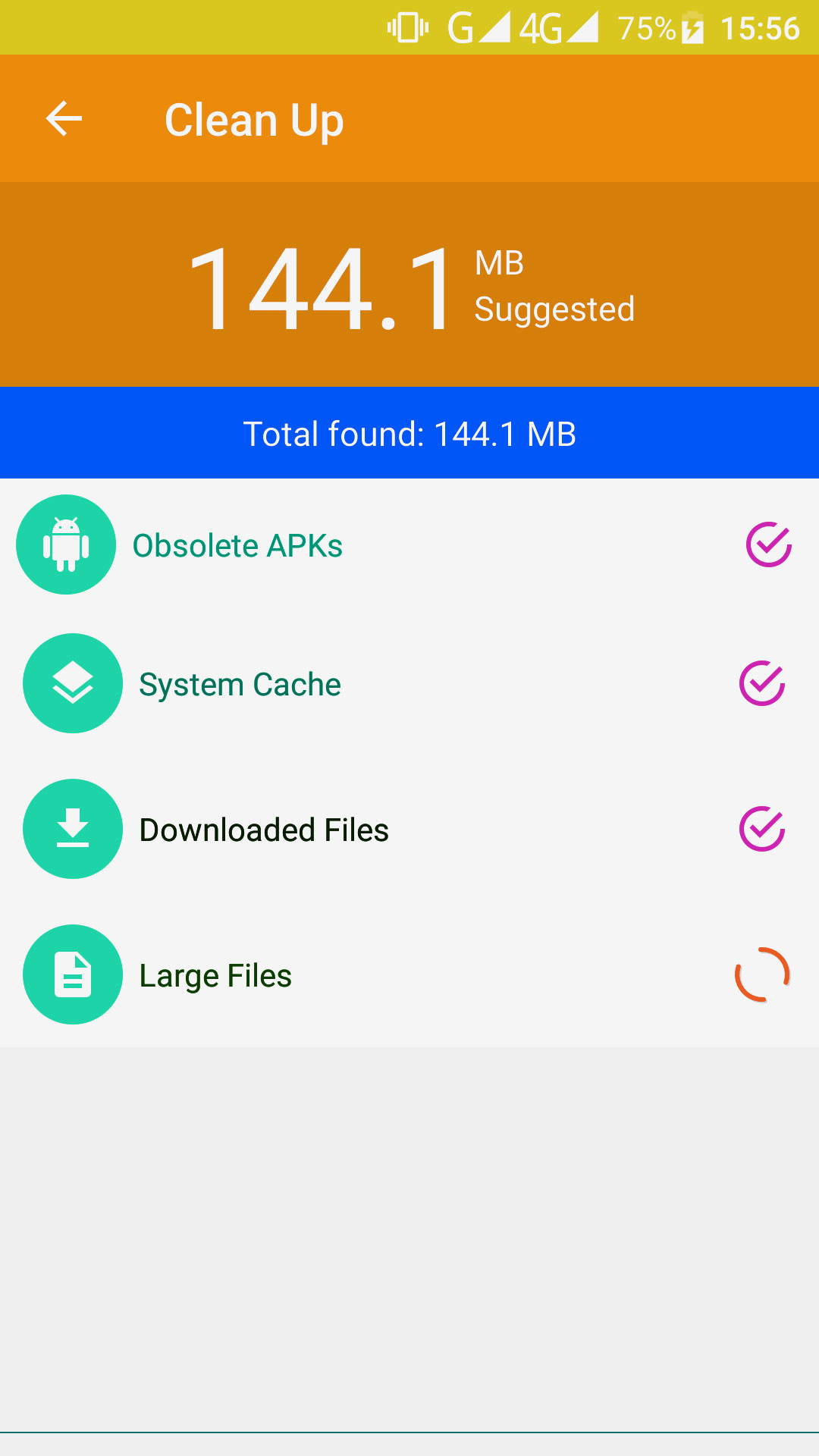Uncheck the Obsolete APKs selection checkmark
Image resolution: width=819 pixels, height=1456 pixels.
click(x=767, y=544)
